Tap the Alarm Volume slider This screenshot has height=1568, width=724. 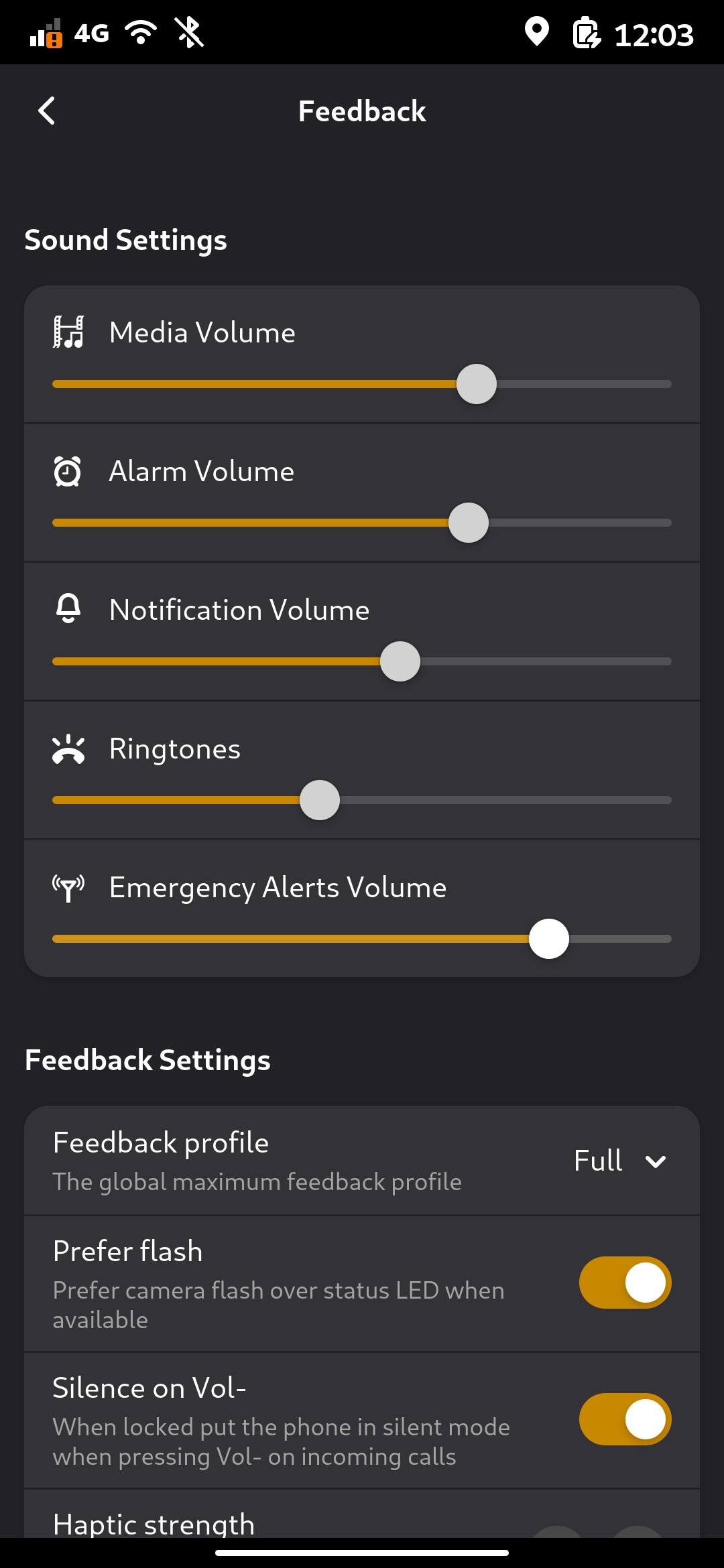(362, 523)
